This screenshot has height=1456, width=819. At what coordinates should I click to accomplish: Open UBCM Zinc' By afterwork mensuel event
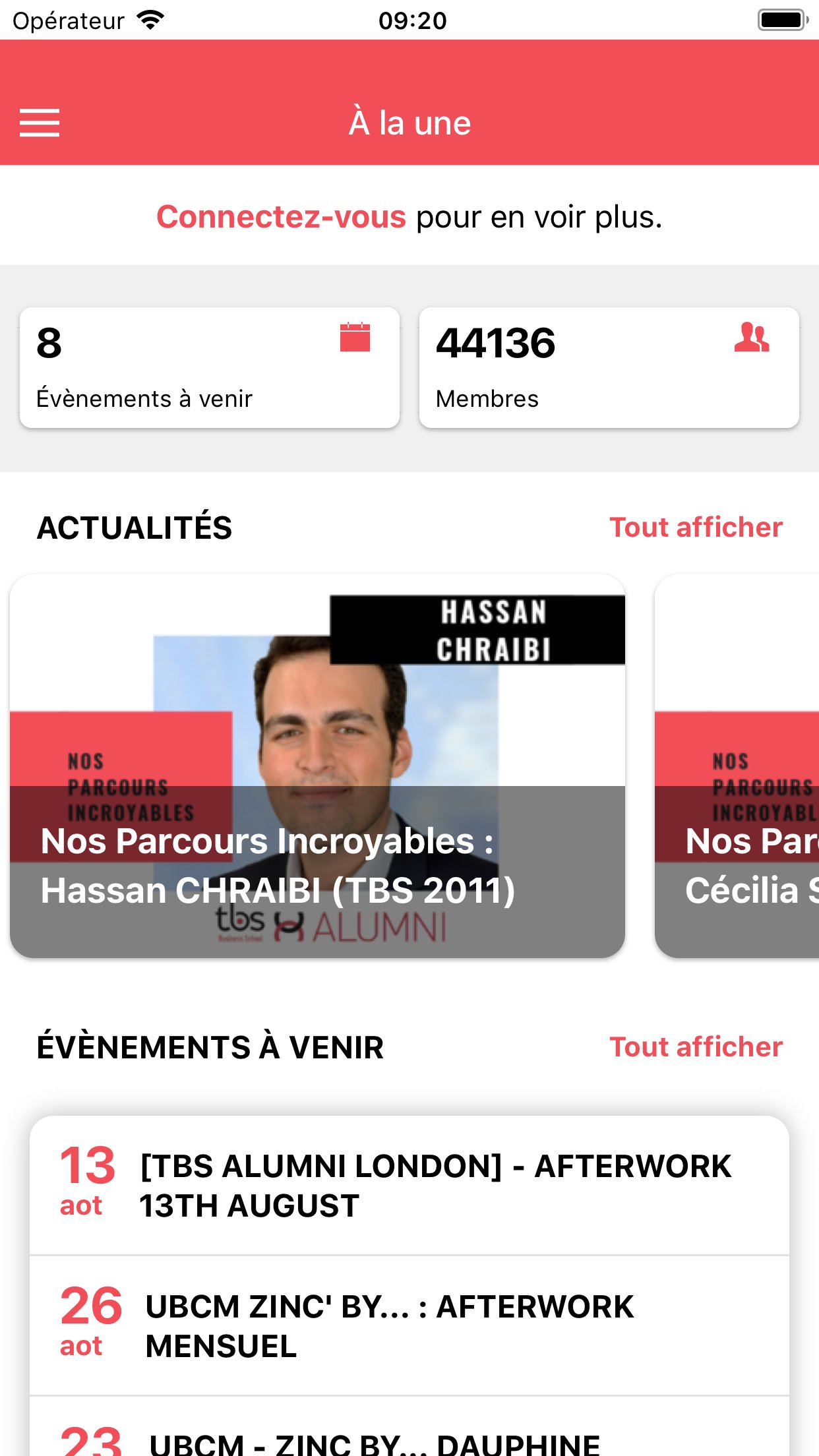point(409,1325)
